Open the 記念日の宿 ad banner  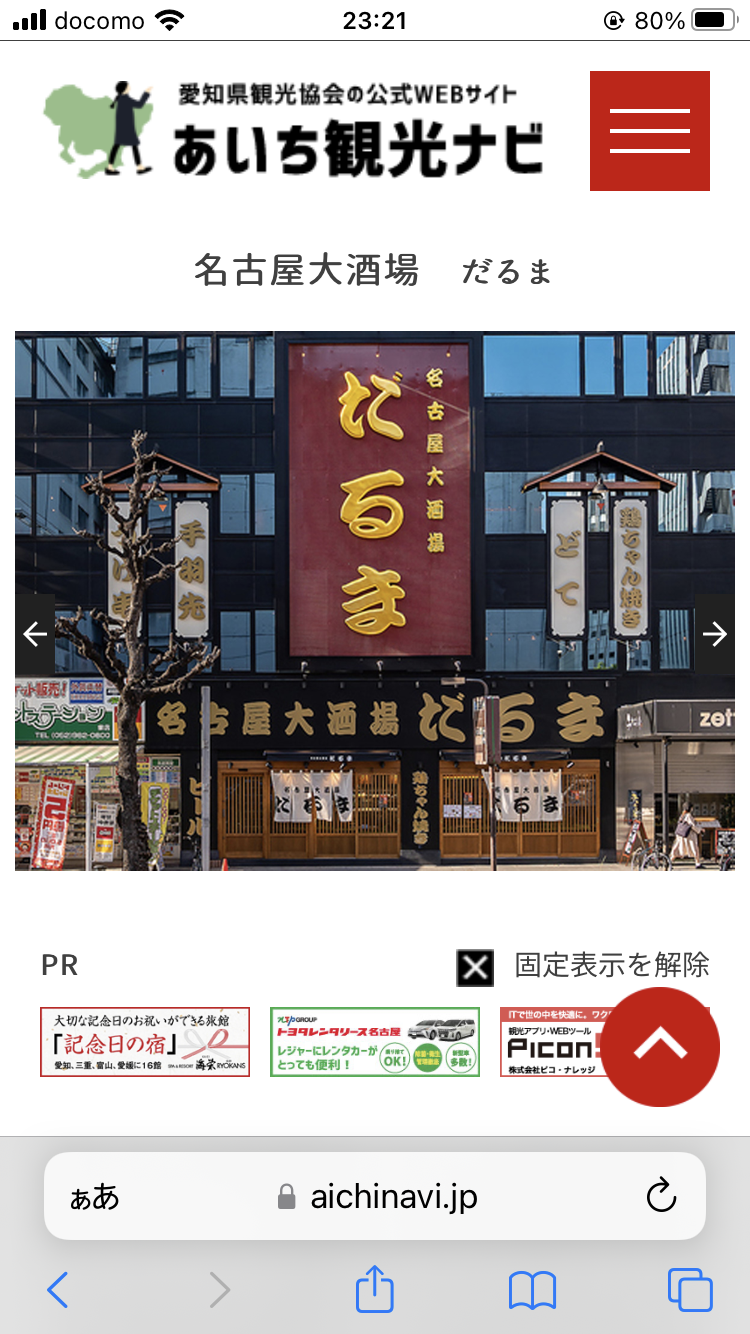pyautogui.click(x=145, y=1041)
